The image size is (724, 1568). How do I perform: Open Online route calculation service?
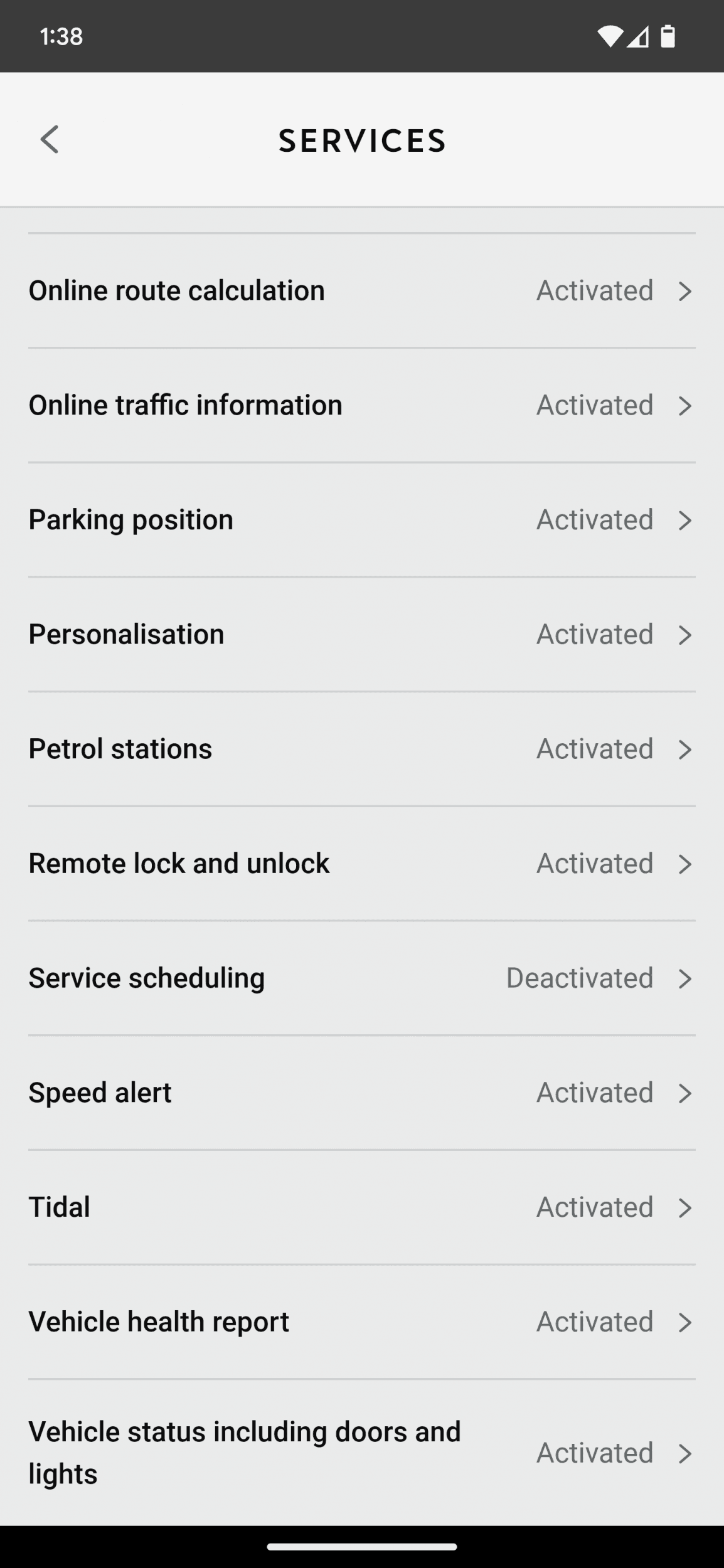(361, 291)
